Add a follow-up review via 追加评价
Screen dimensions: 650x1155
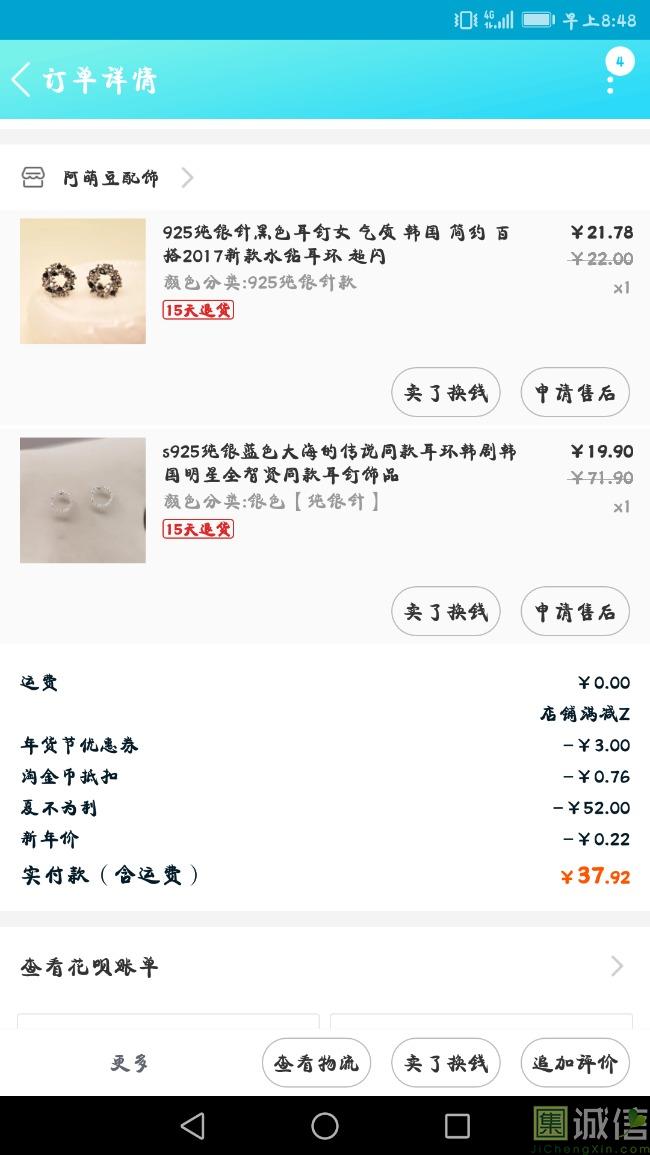575,1063
